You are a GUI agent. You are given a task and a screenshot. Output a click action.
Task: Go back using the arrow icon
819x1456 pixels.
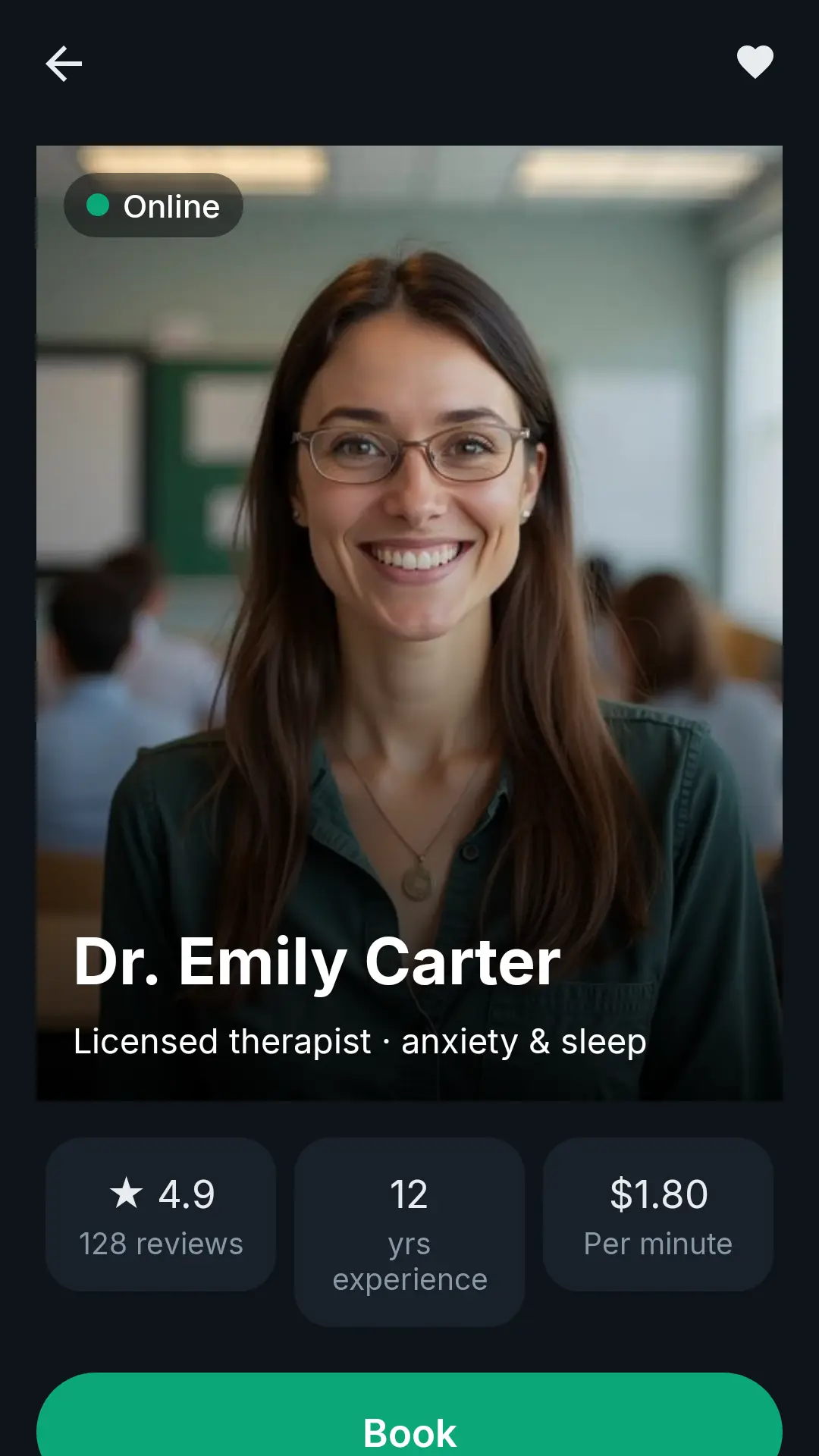pyautogui.click(x=64, y=64)
